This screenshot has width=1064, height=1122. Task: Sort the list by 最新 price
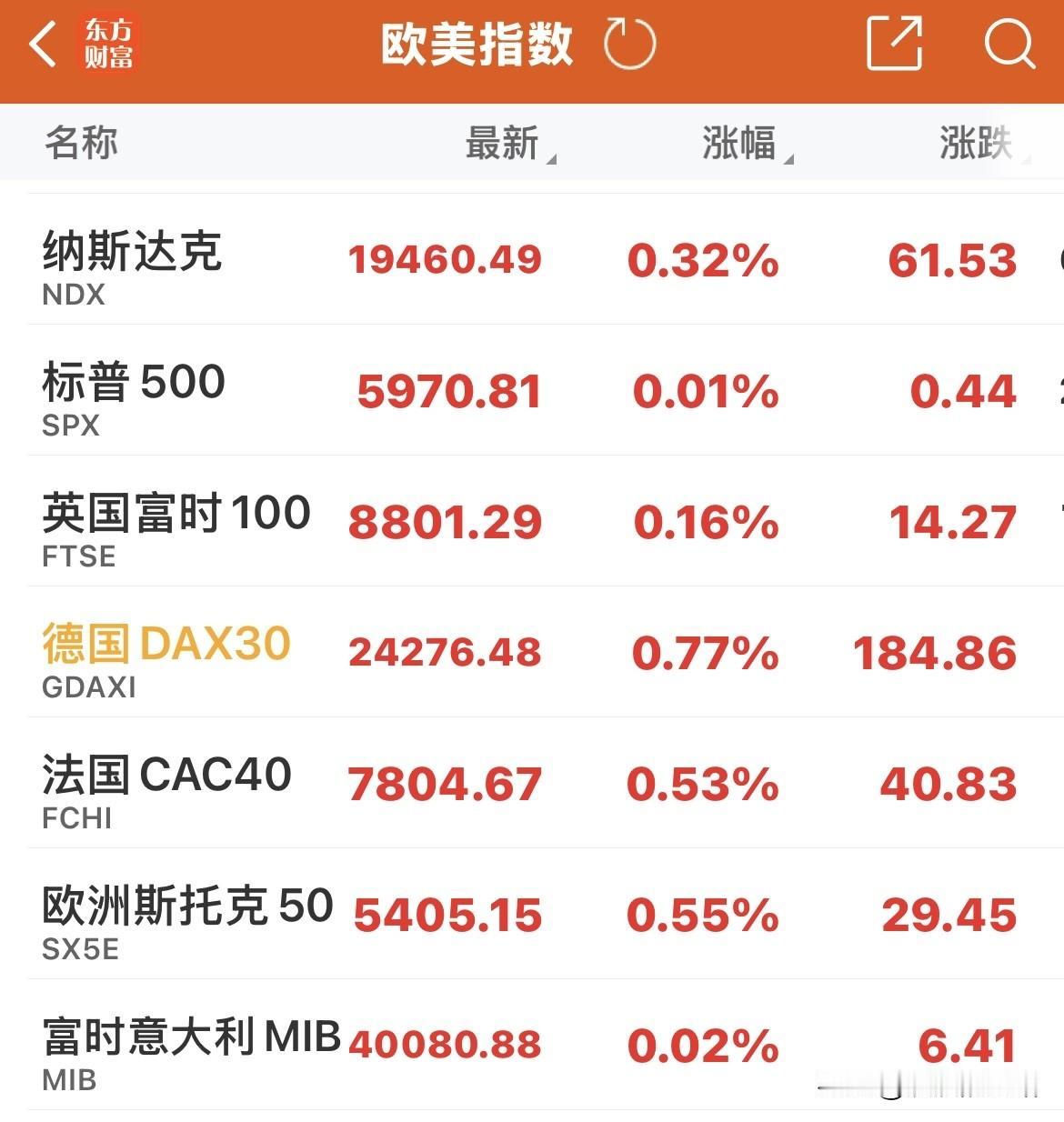coord(506,144)
